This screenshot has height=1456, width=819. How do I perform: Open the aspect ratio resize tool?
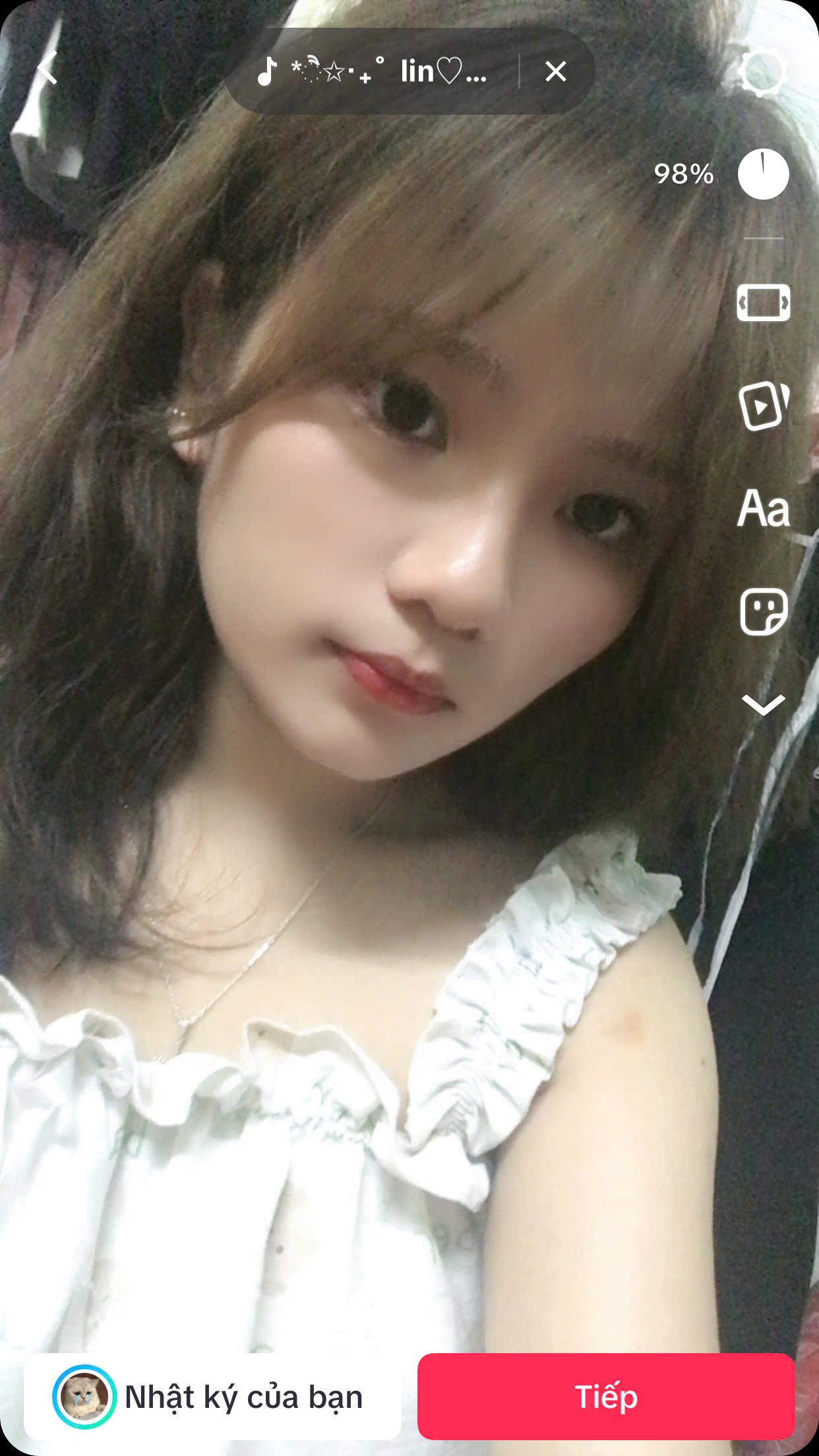(x=763, y=303)
